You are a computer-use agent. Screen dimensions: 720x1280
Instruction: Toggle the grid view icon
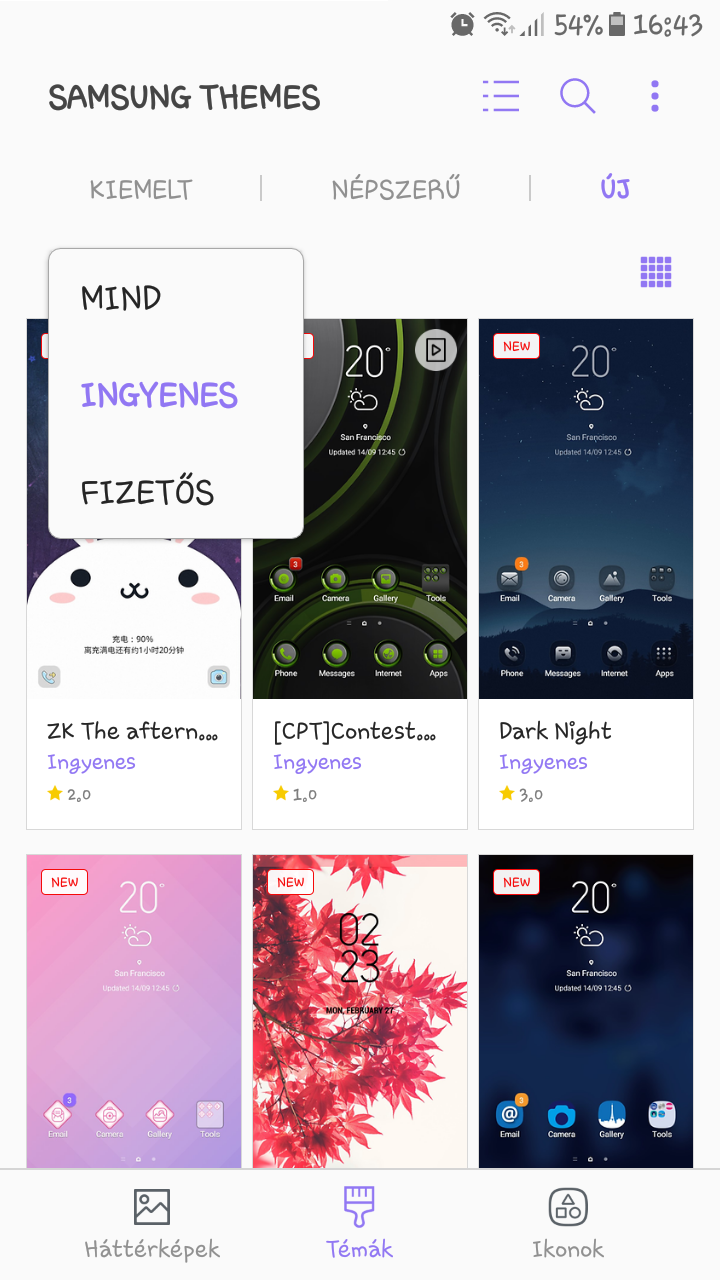656,271
